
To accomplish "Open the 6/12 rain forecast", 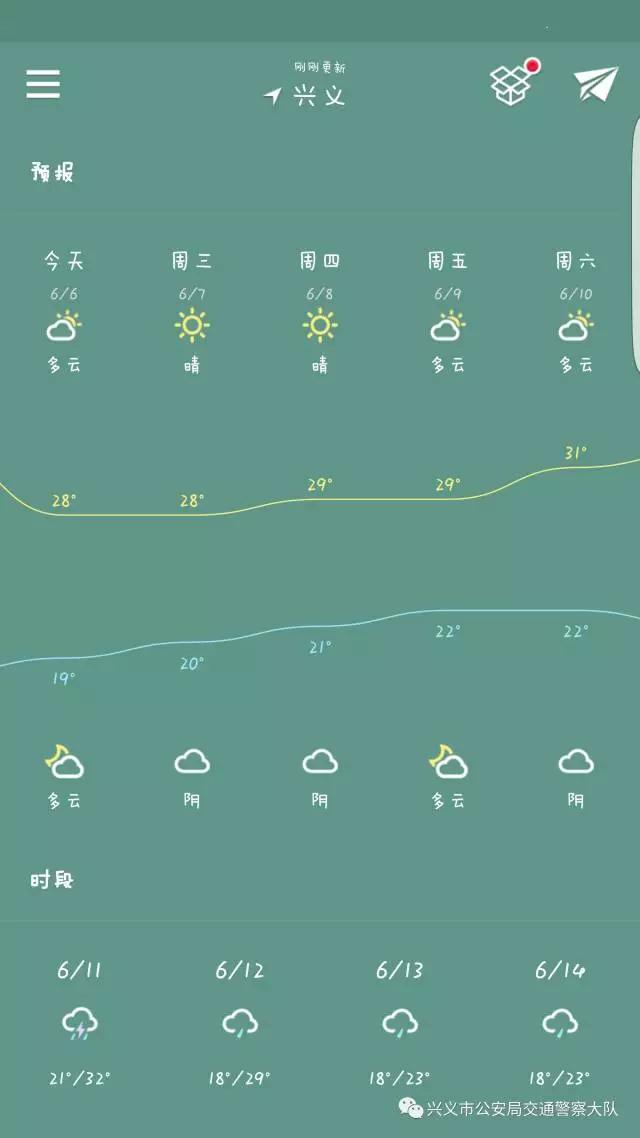I will [240, 1023].
